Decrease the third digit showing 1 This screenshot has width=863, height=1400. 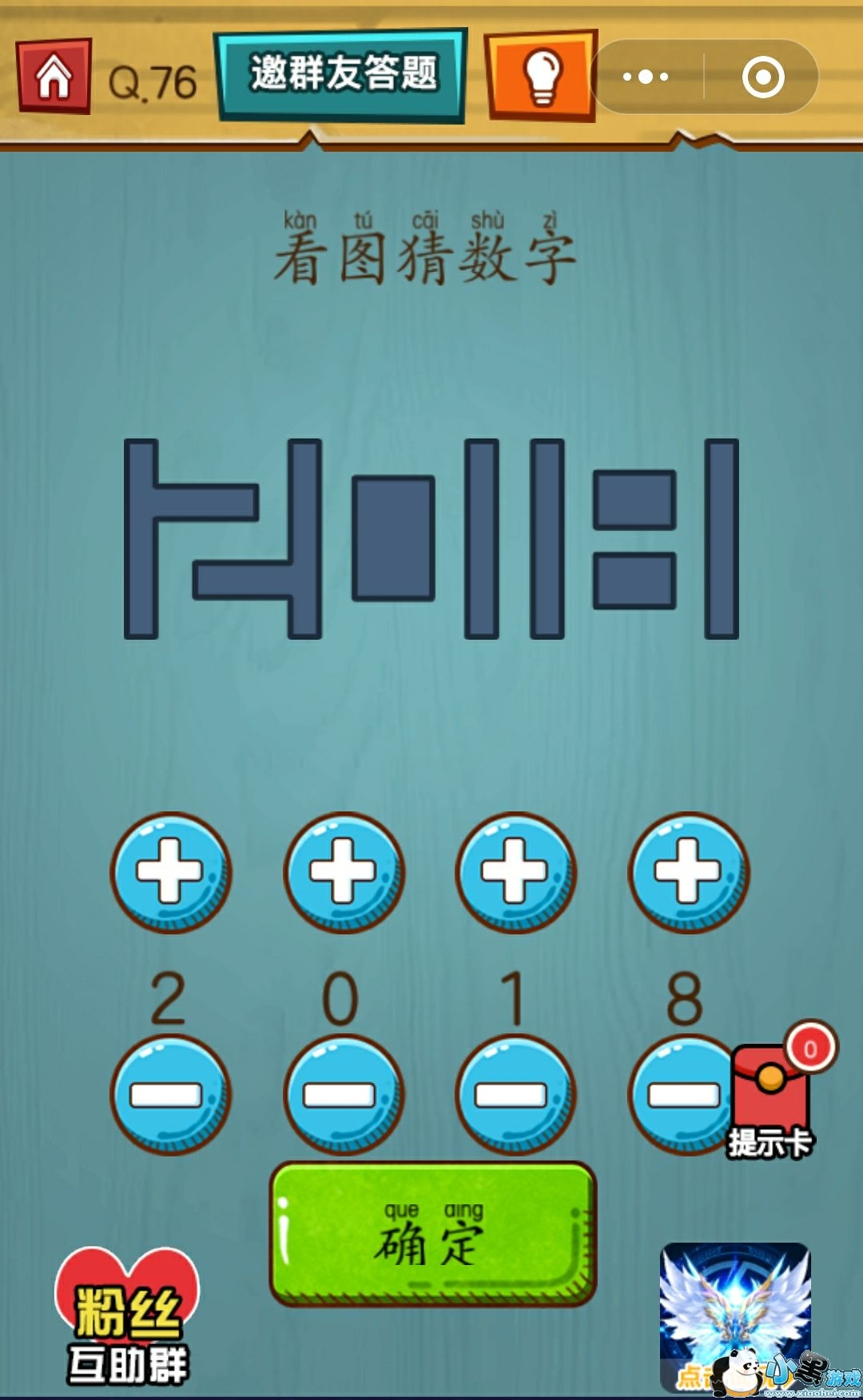pos(515,1094)
